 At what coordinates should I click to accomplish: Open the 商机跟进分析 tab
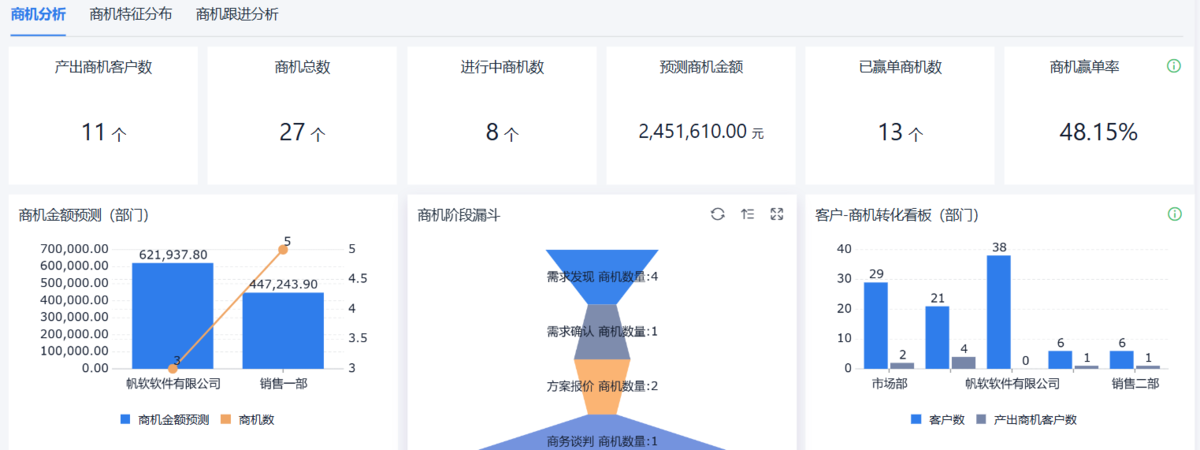[x=237, y=14]
